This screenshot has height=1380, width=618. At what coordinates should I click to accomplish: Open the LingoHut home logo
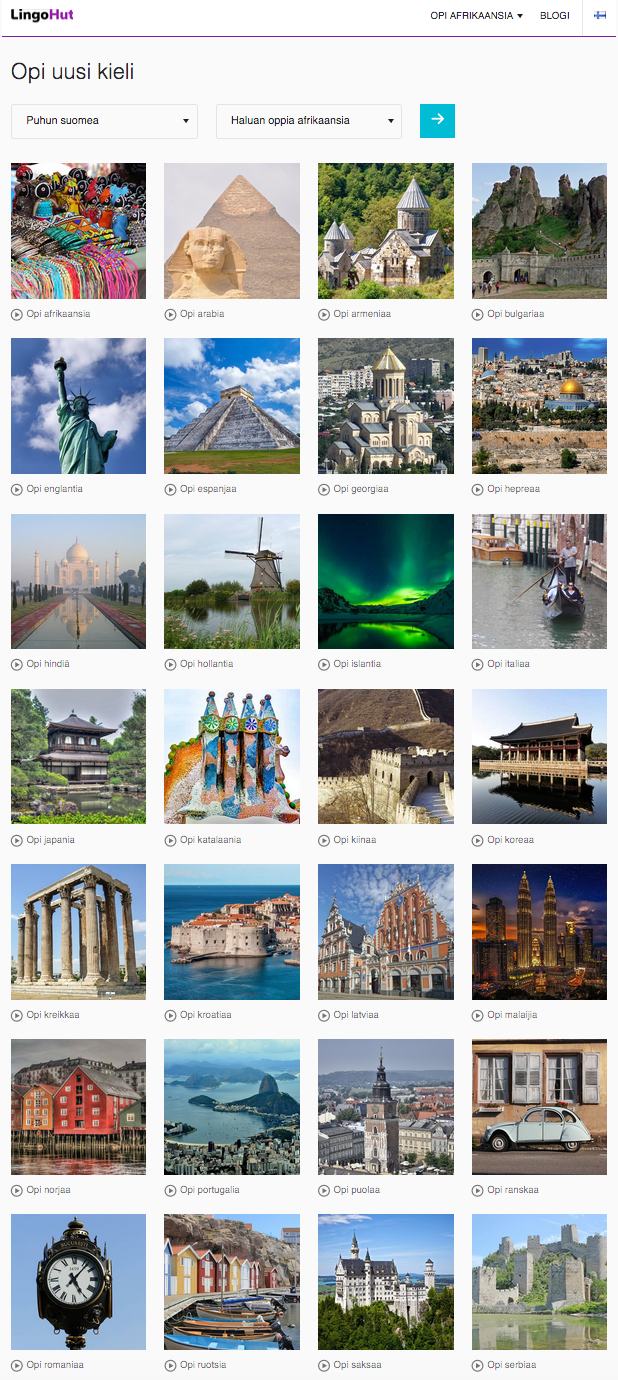(42, 15)
